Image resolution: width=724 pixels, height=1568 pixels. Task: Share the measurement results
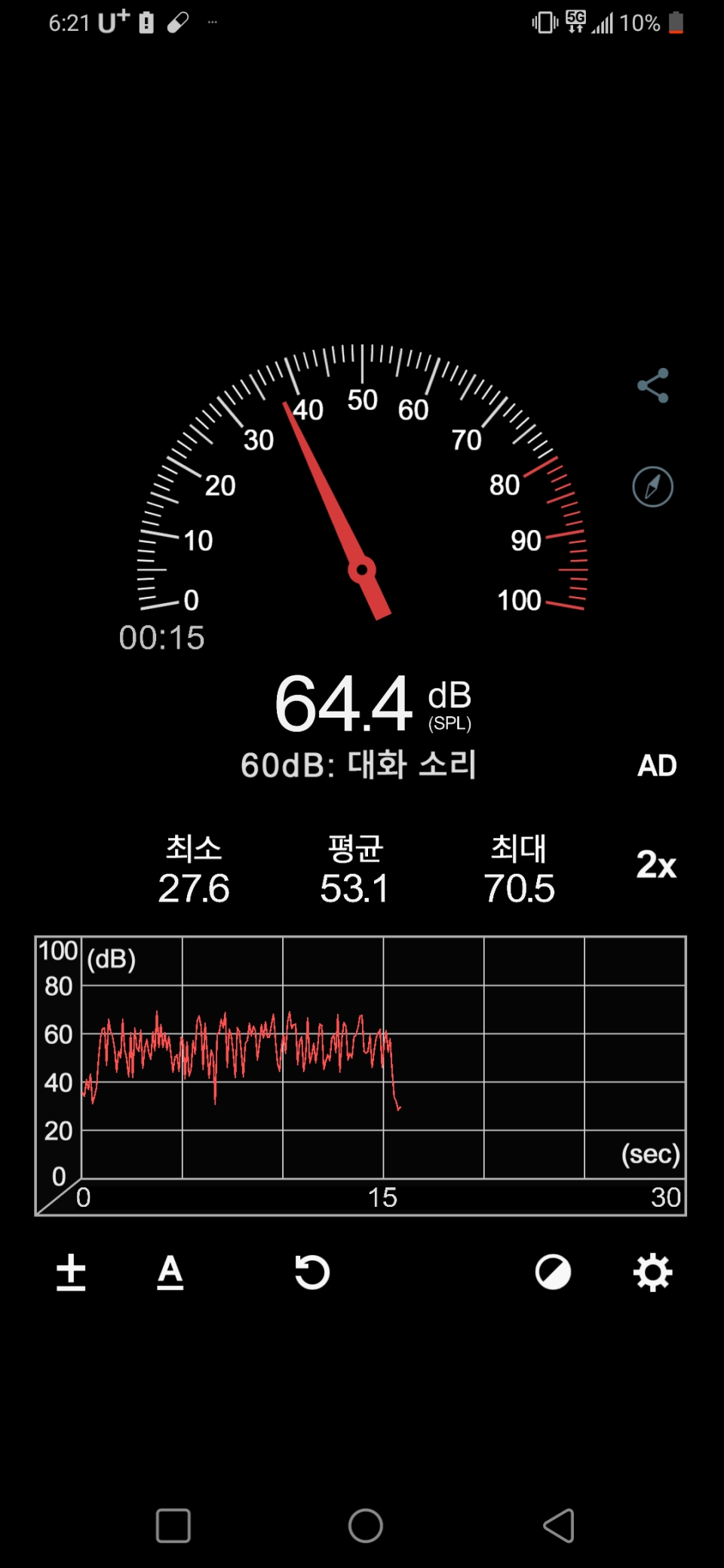[653, 384]
